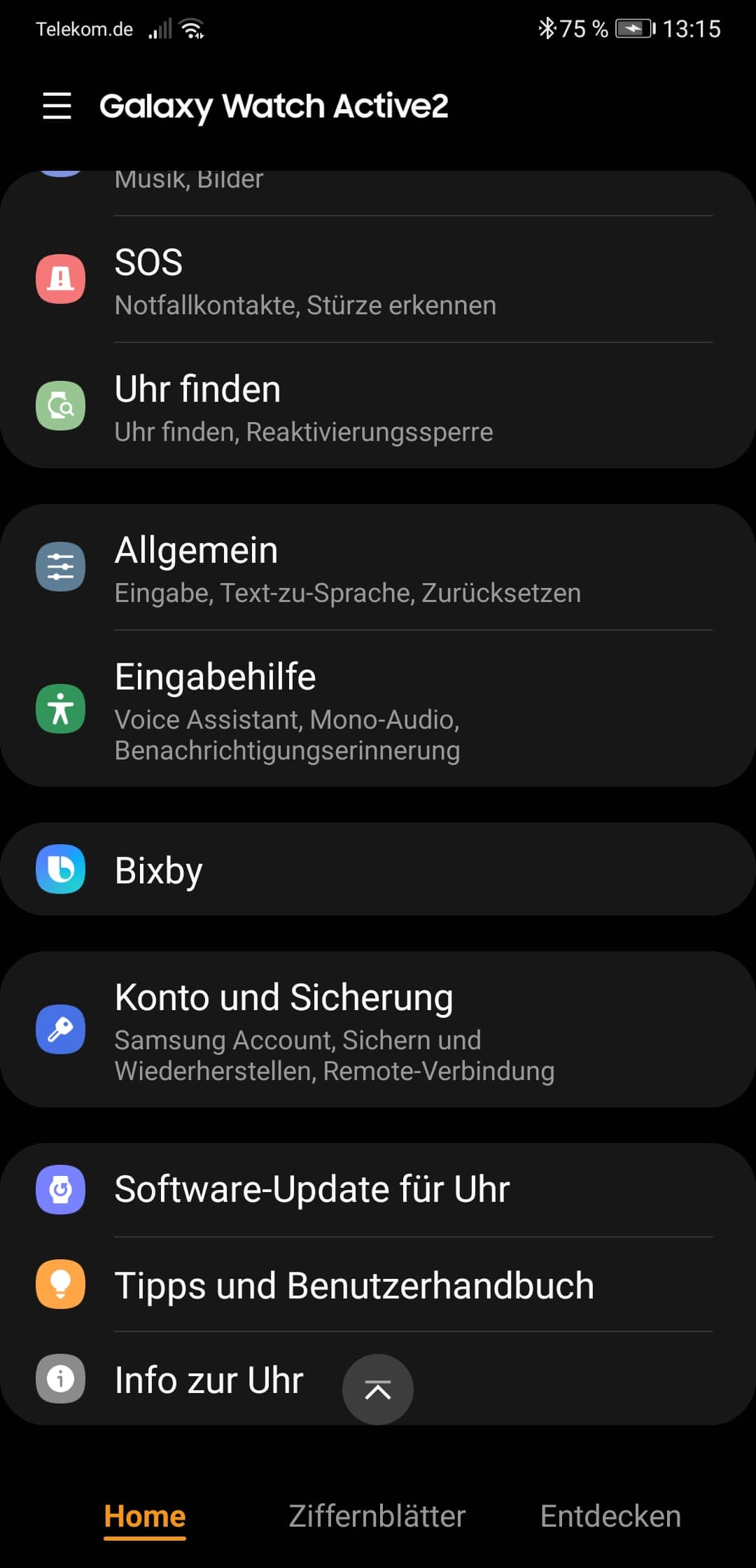
Task: Jump back to top with arrow button
Action: [x=378, y=1389]
